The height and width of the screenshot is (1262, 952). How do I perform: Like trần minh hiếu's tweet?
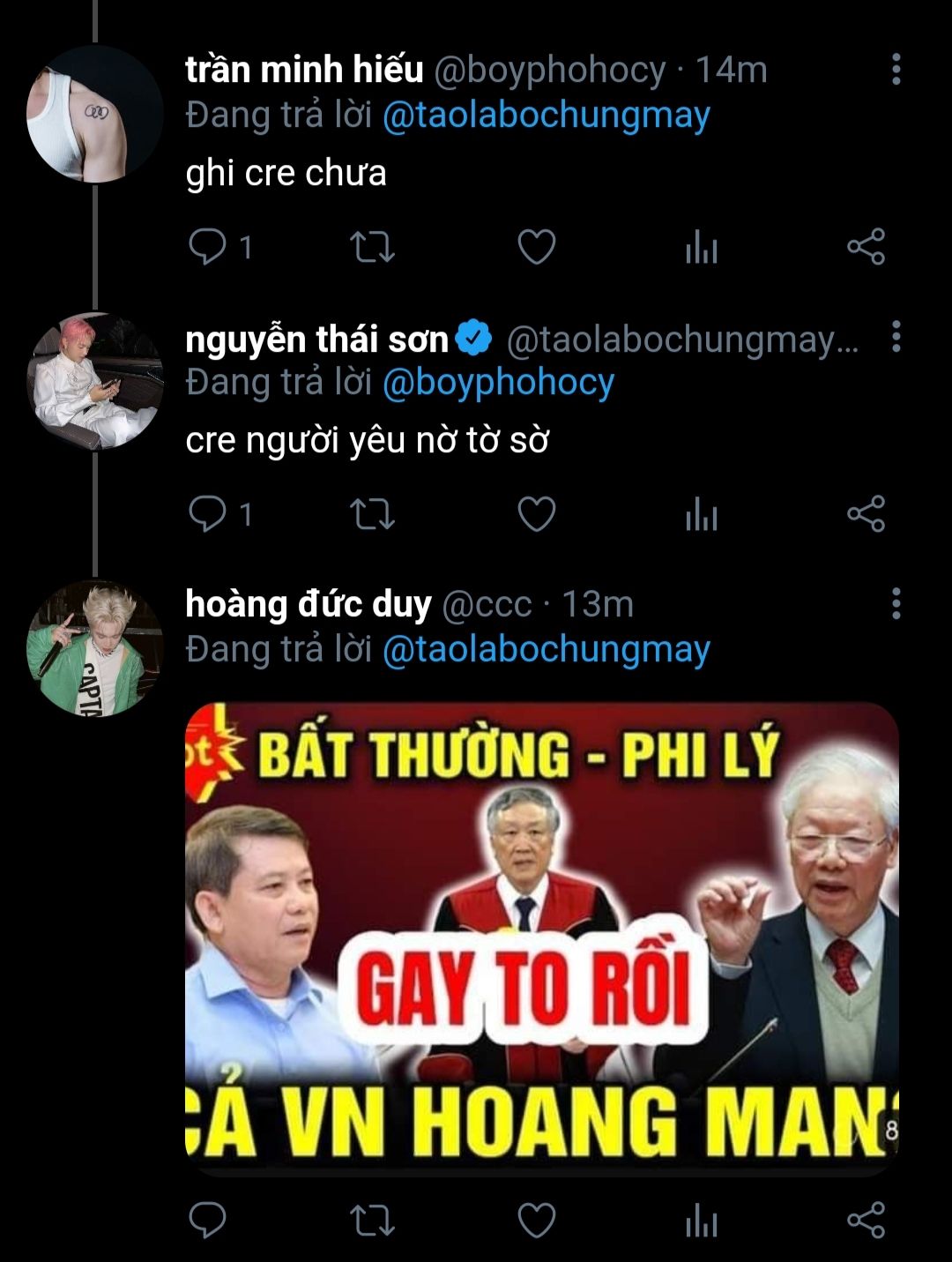[536, 247]
